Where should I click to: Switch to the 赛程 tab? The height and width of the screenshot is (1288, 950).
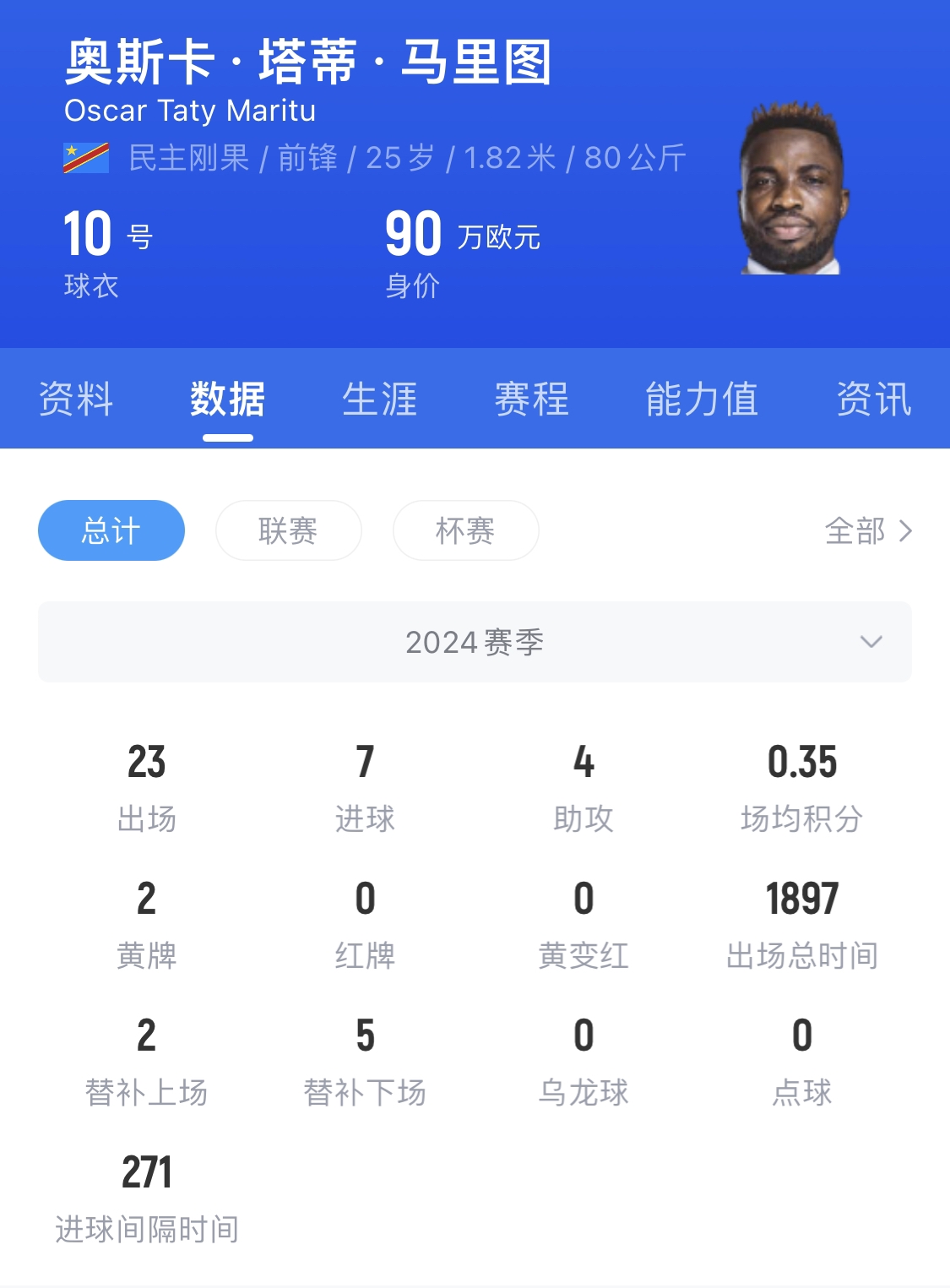pyautogui.click(x=532, y=399)
